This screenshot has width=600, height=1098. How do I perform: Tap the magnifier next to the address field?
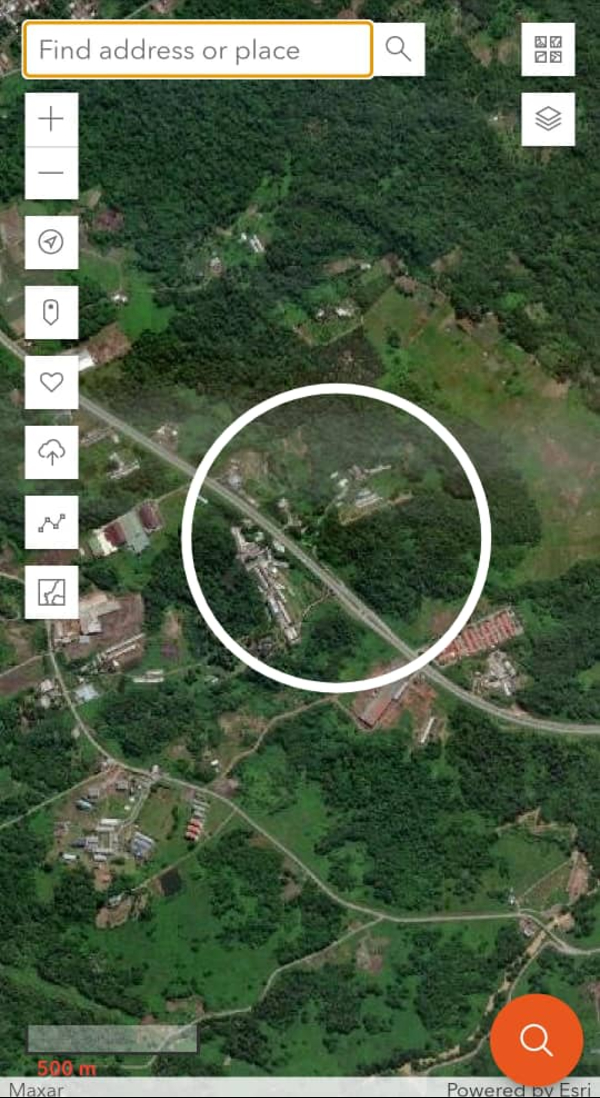click(x=398, y=50)
